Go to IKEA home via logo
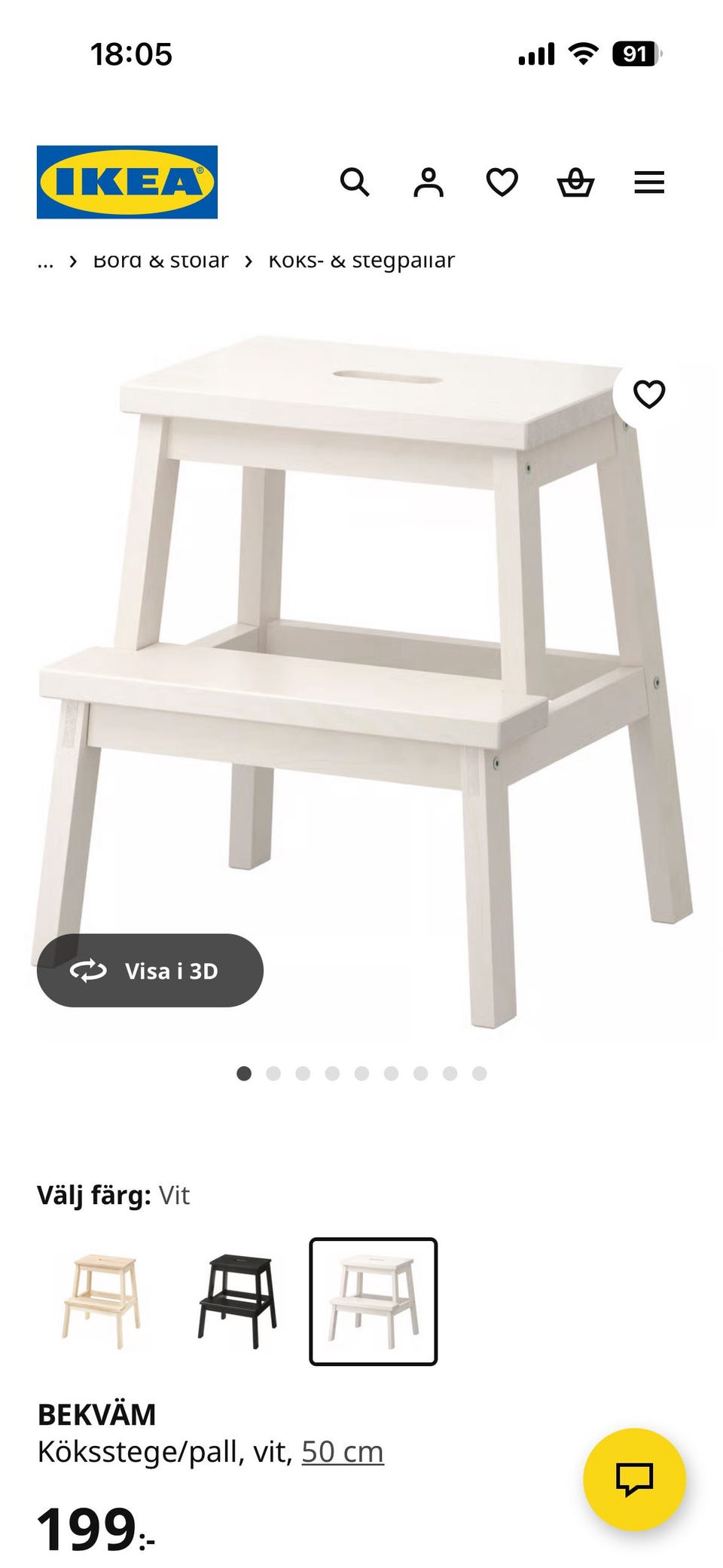 [x=127, y=182]
